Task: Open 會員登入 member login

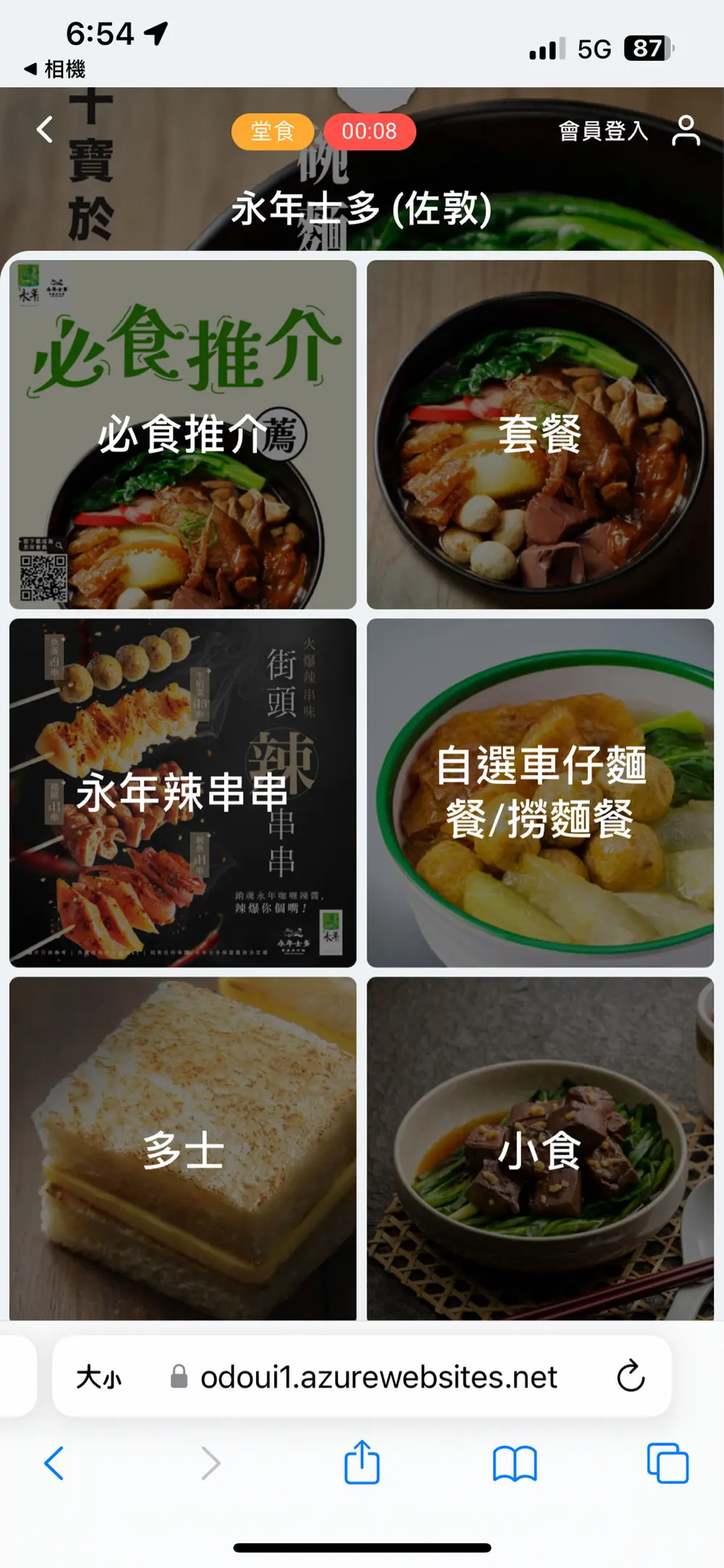Action: [603, 131]
